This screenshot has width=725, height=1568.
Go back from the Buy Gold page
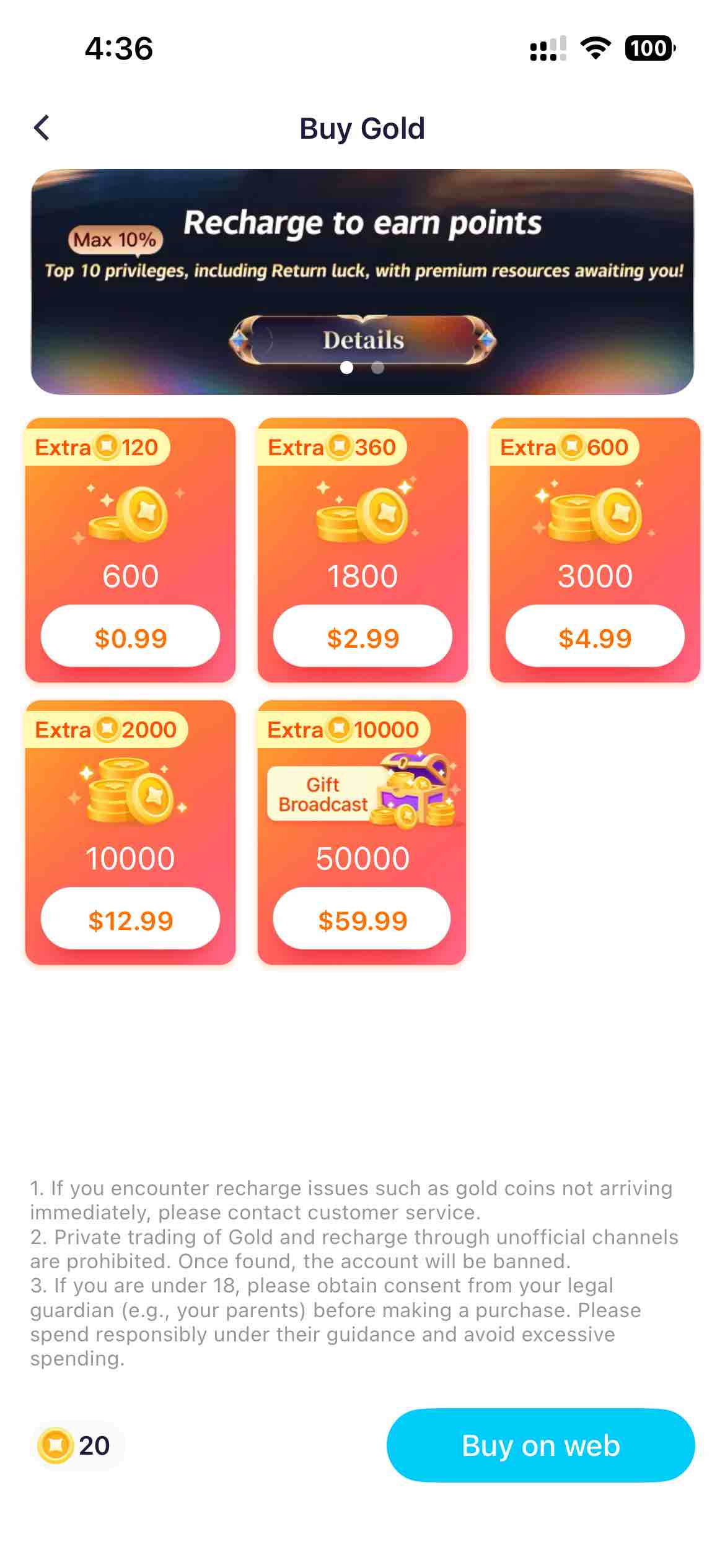pos(42,128)
